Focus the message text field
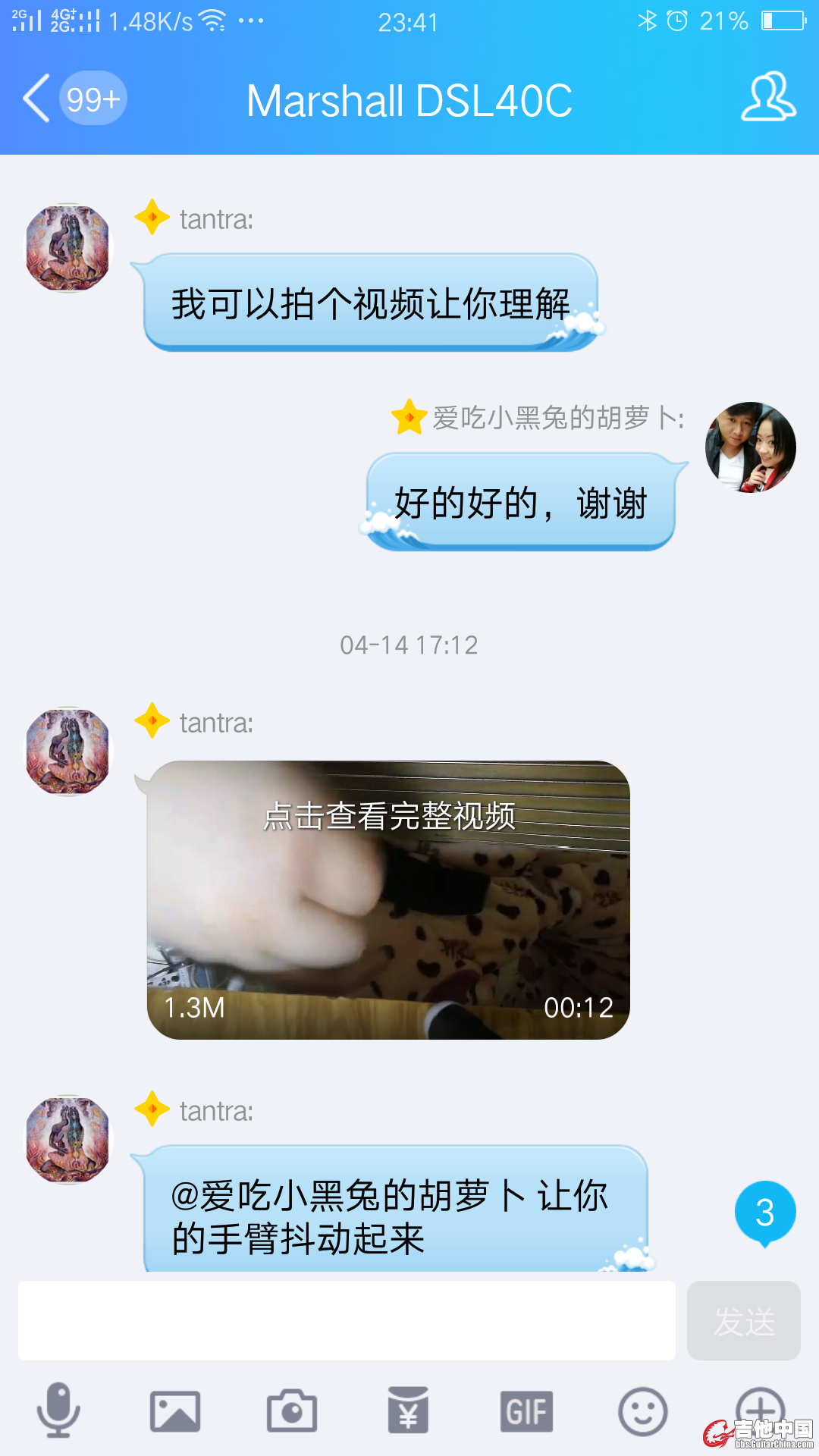The width and height of the screenshot is (819, 1456). 347,1320
